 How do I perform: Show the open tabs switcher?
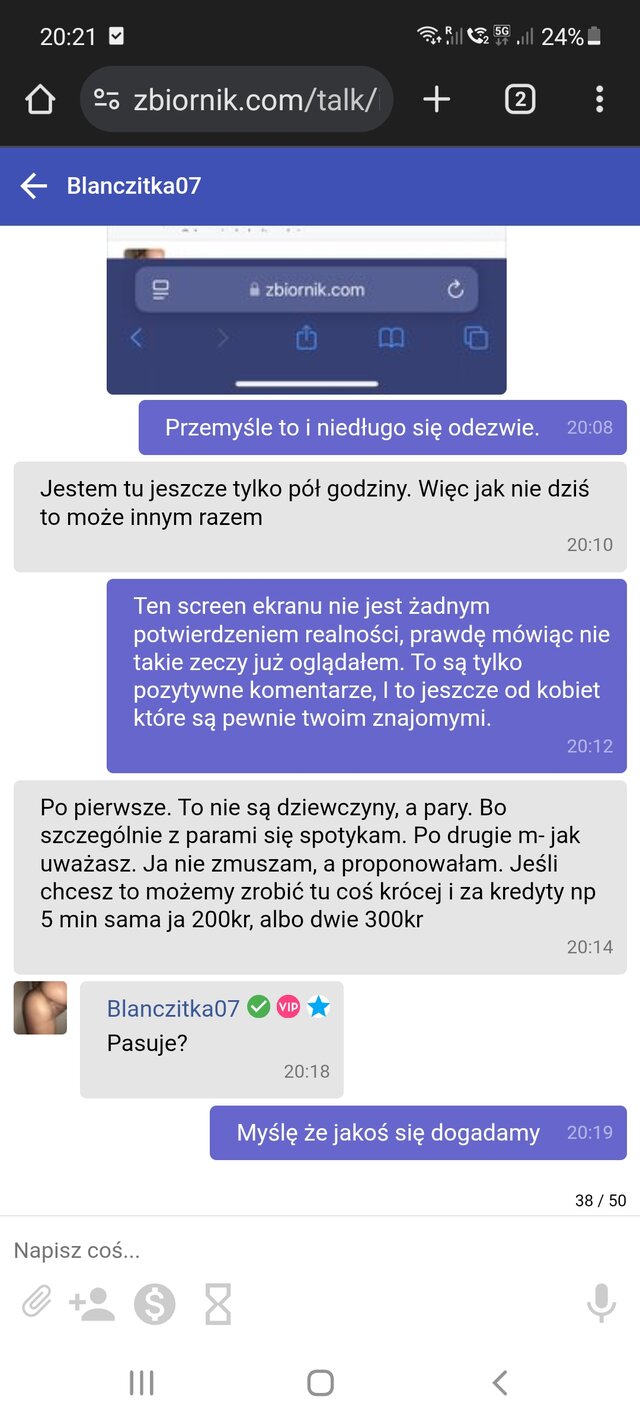pos(519,99)
